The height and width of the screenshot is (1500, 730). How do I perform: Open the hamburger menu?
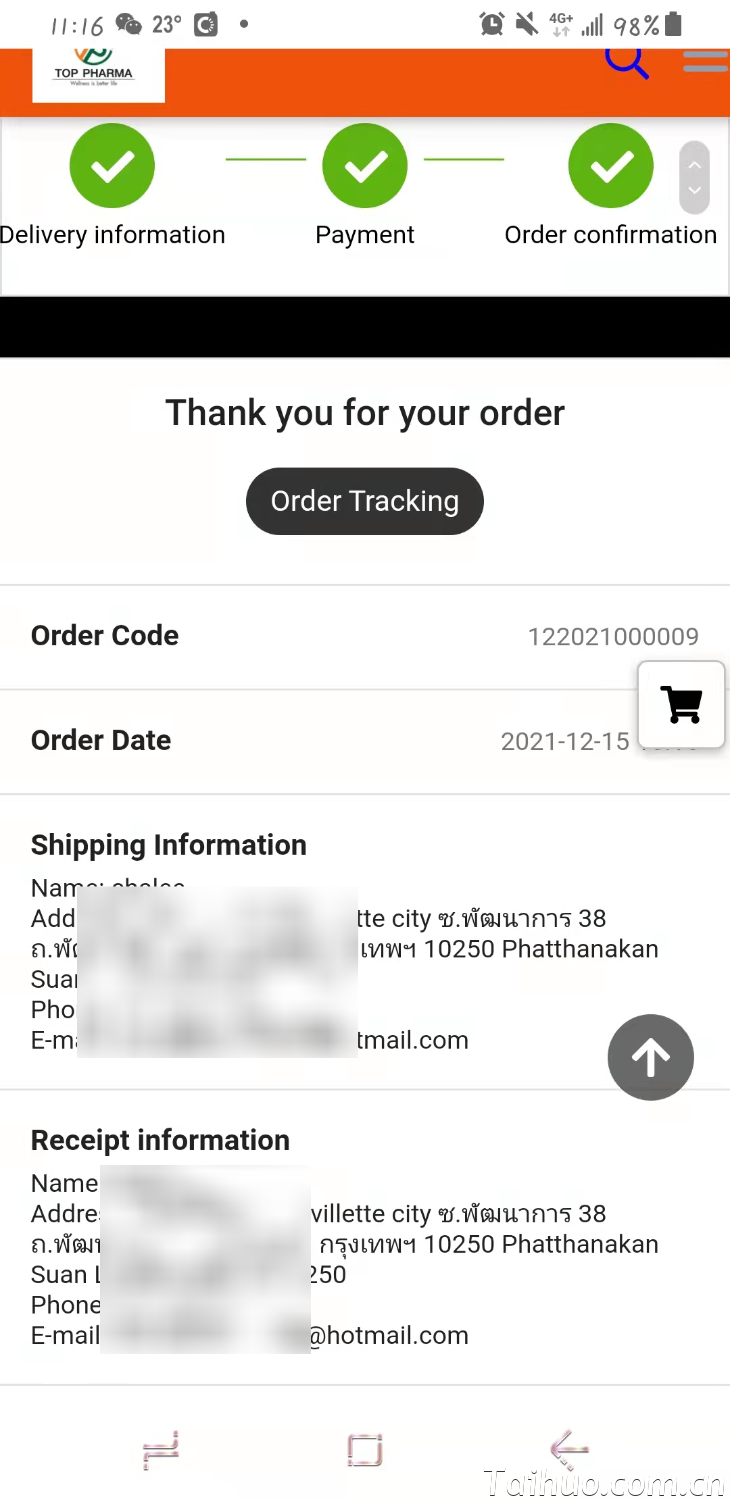pyautogui.click(x=704, y=62)
